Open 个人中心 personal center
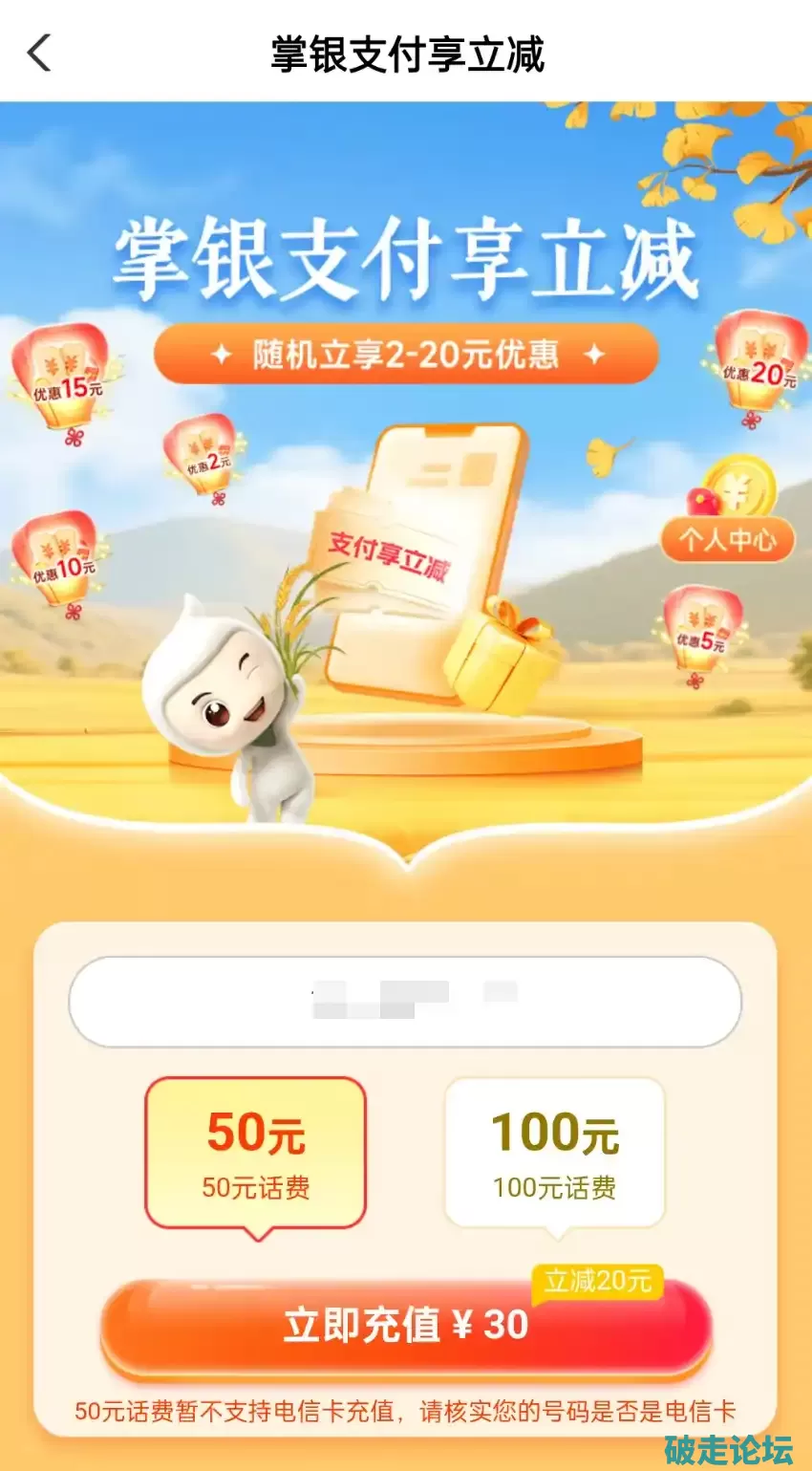The width and height of the screenshot is (812, 1471). 727,540
